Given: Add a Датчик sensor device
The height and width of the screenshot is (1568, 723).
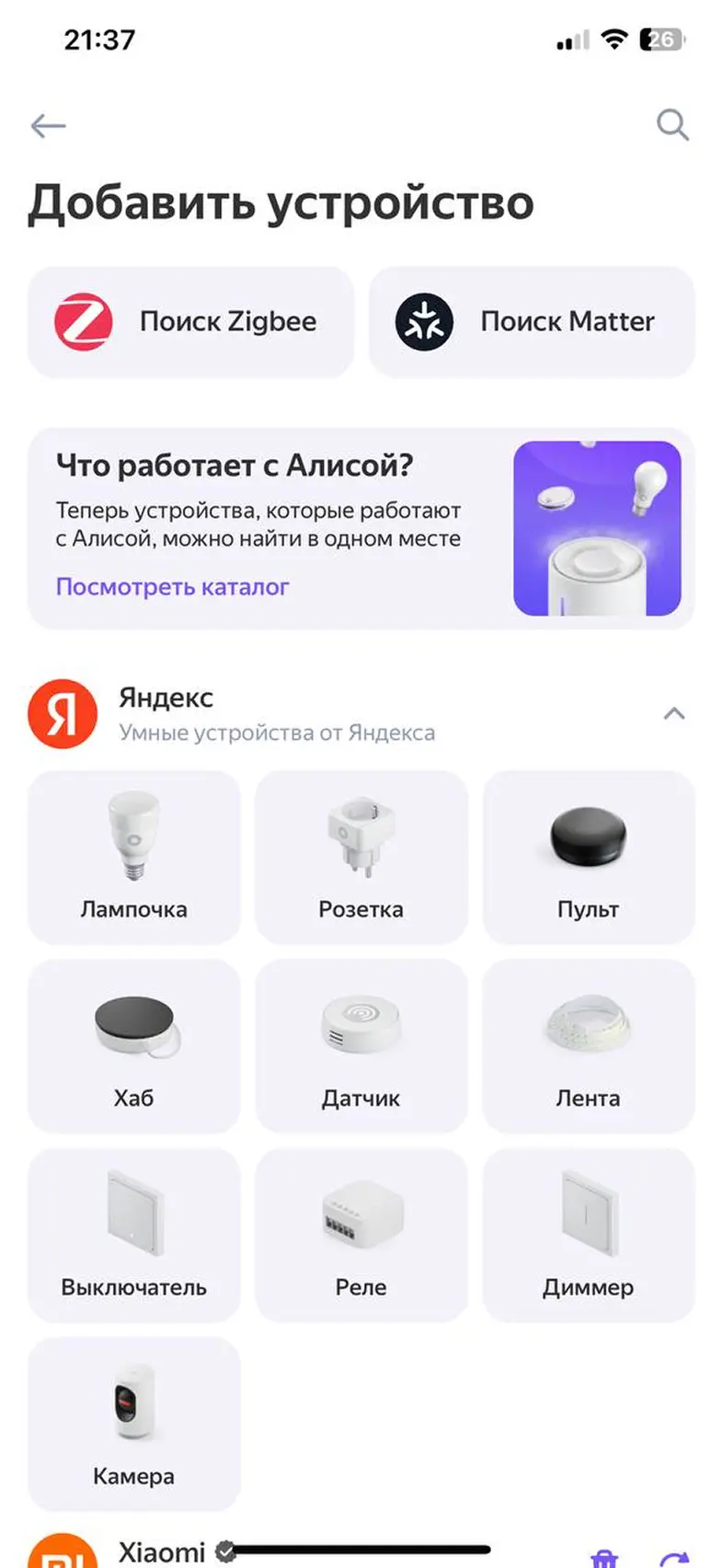Looking at the screenshot, I should [361, 1046].
